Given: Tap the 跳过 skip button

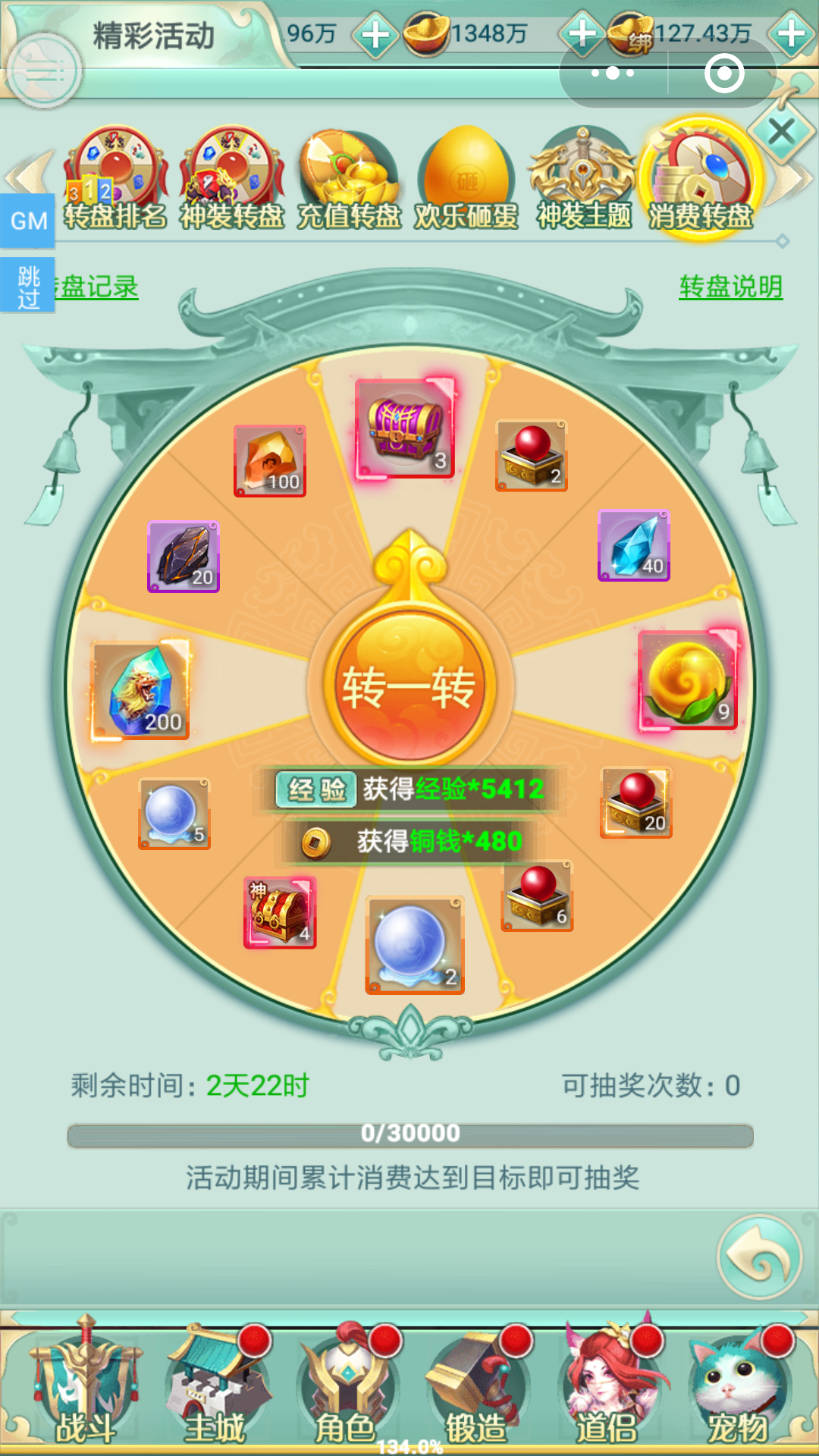Looking at the screenshot, I should (x=28, y=287).
